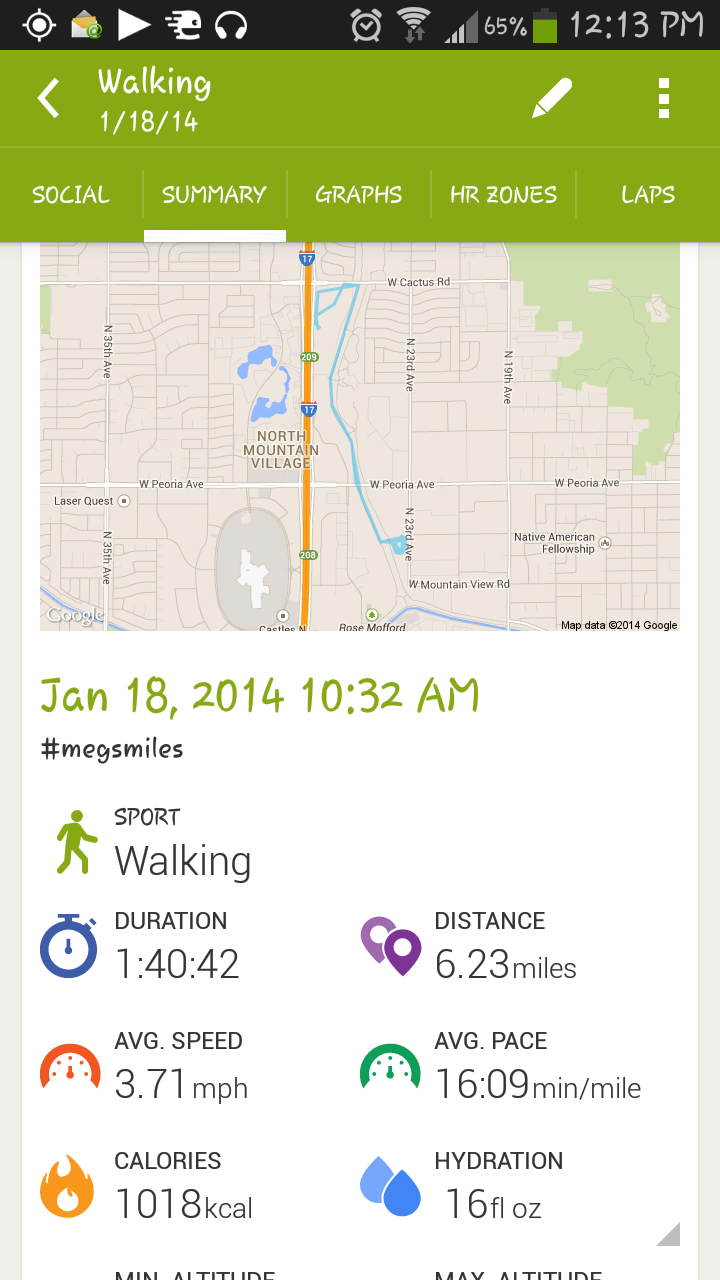Image resolution: width=720 pixels, height=1280 pixels.
Task: Open the overflow menu
Action: (x=663, y=99)
